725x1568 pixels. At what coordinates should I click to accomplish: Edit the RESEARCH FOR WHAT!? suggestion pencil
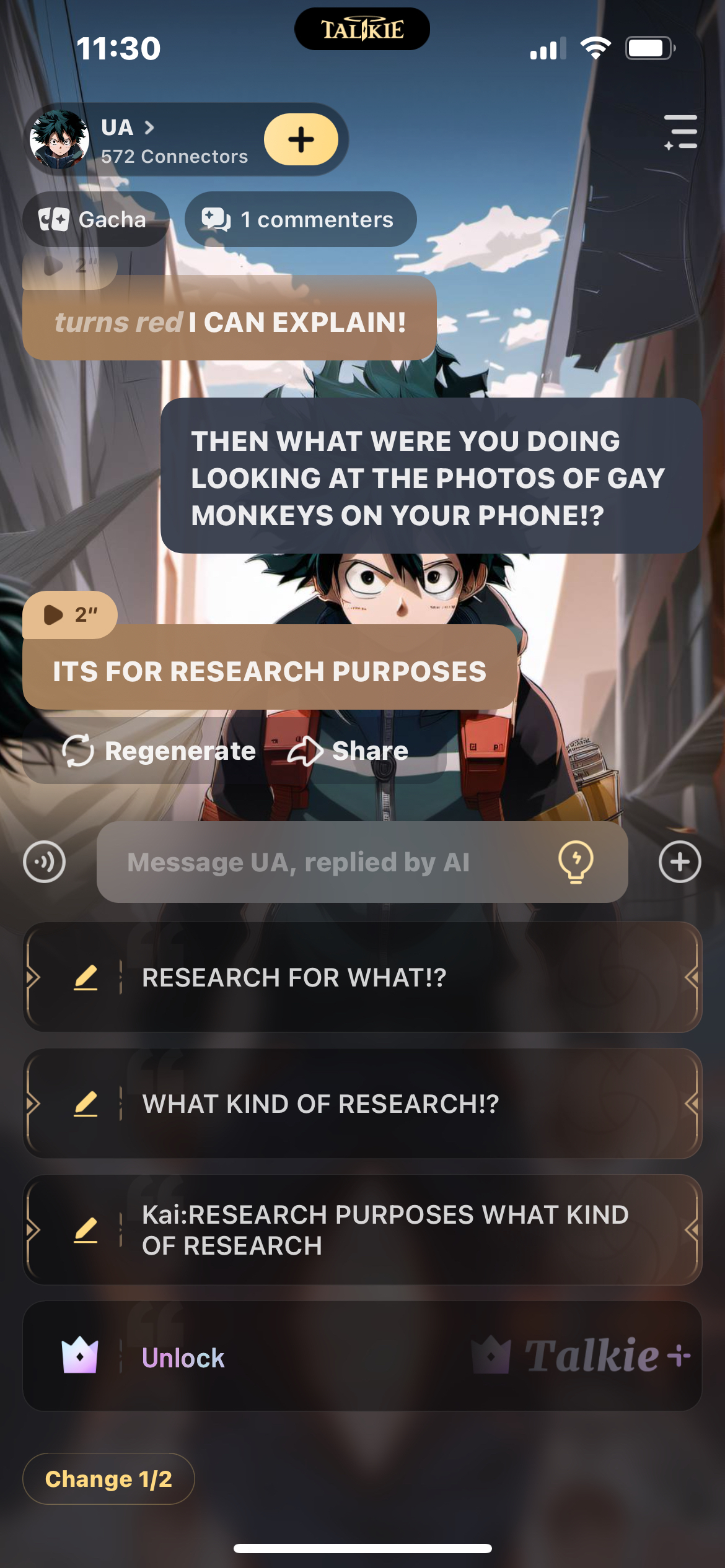pos(86,977)
